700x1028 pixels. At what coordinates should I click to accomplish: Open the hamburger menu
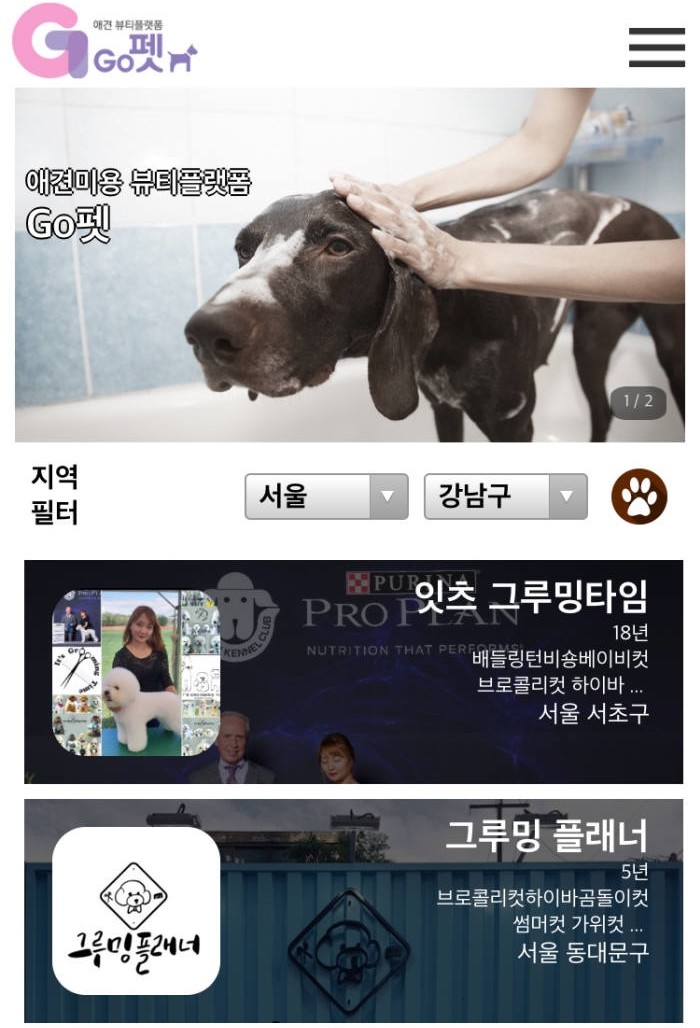[x=656, y=47]
